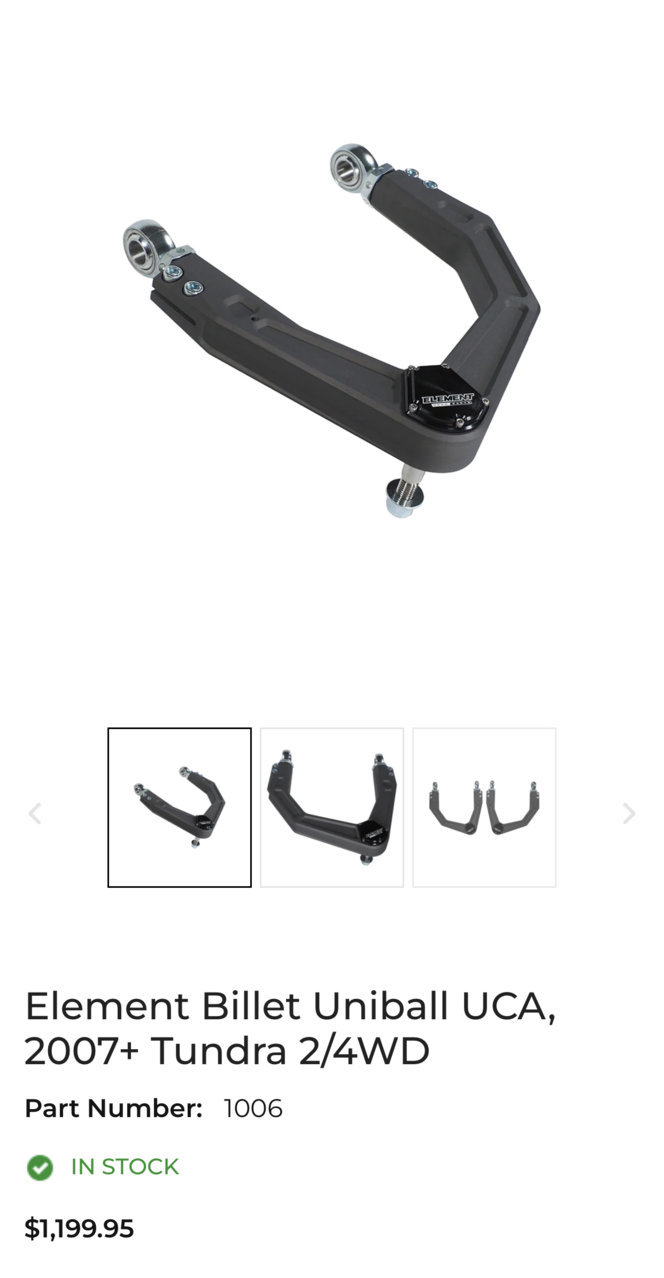Go to the previous gallery thumbnails
The width and height of the screenshot is (664, 1278).
click(35, 814)
